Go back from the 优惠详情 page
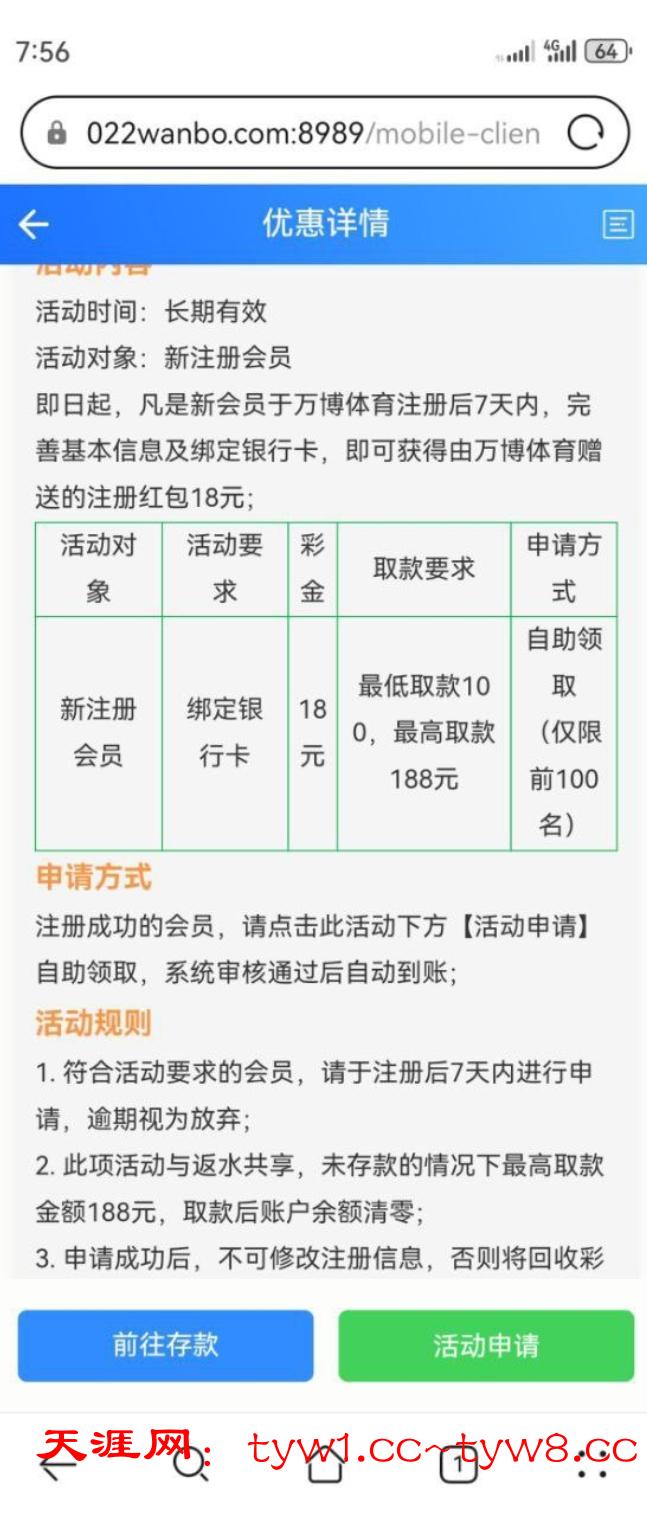Image resolution: width=647 pixels, height=1514 pixels. tap(34, 225)
